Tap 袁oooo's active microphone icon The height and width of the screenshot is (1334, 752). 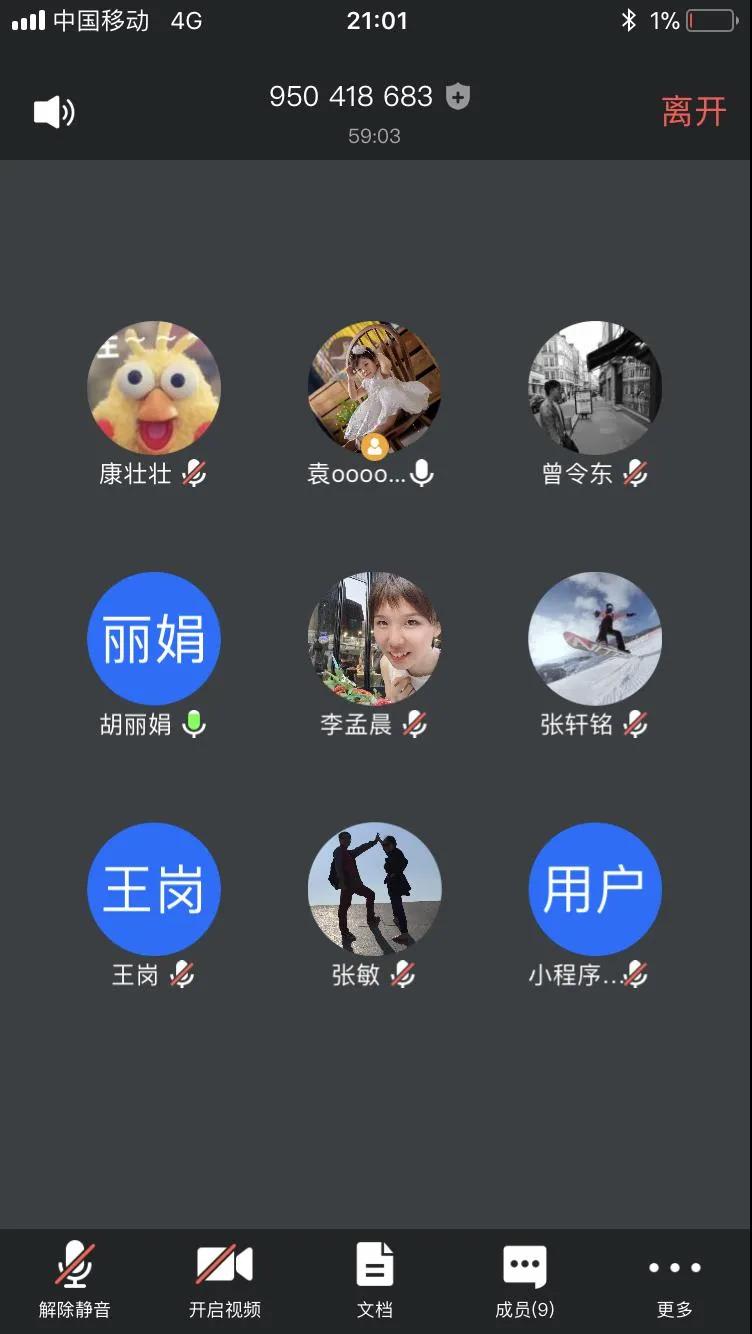pos(421,473)
